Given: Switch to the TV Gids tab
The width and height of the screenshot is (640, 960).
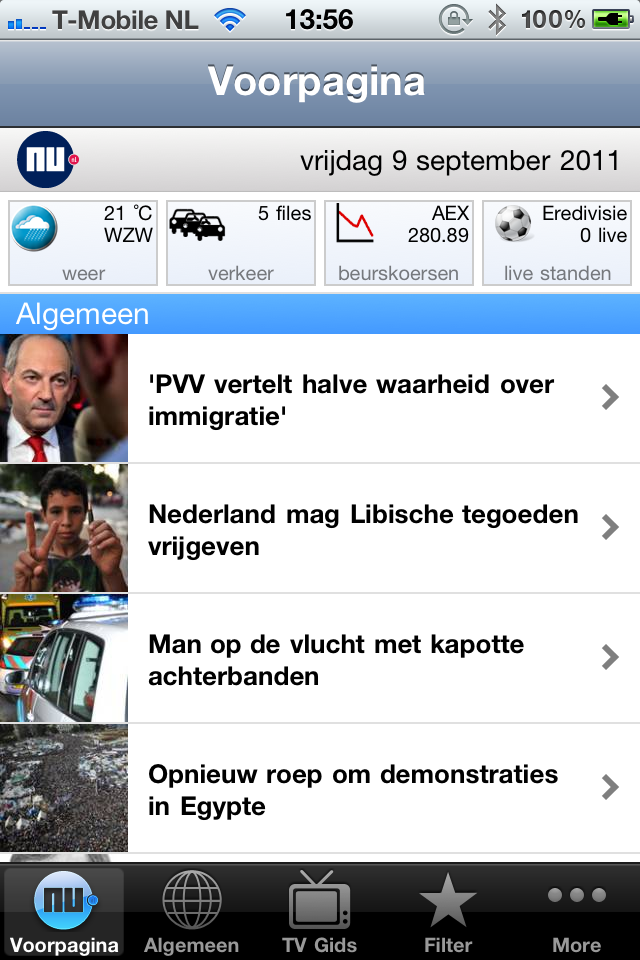Looking at the screenshot, I should 320,912.
